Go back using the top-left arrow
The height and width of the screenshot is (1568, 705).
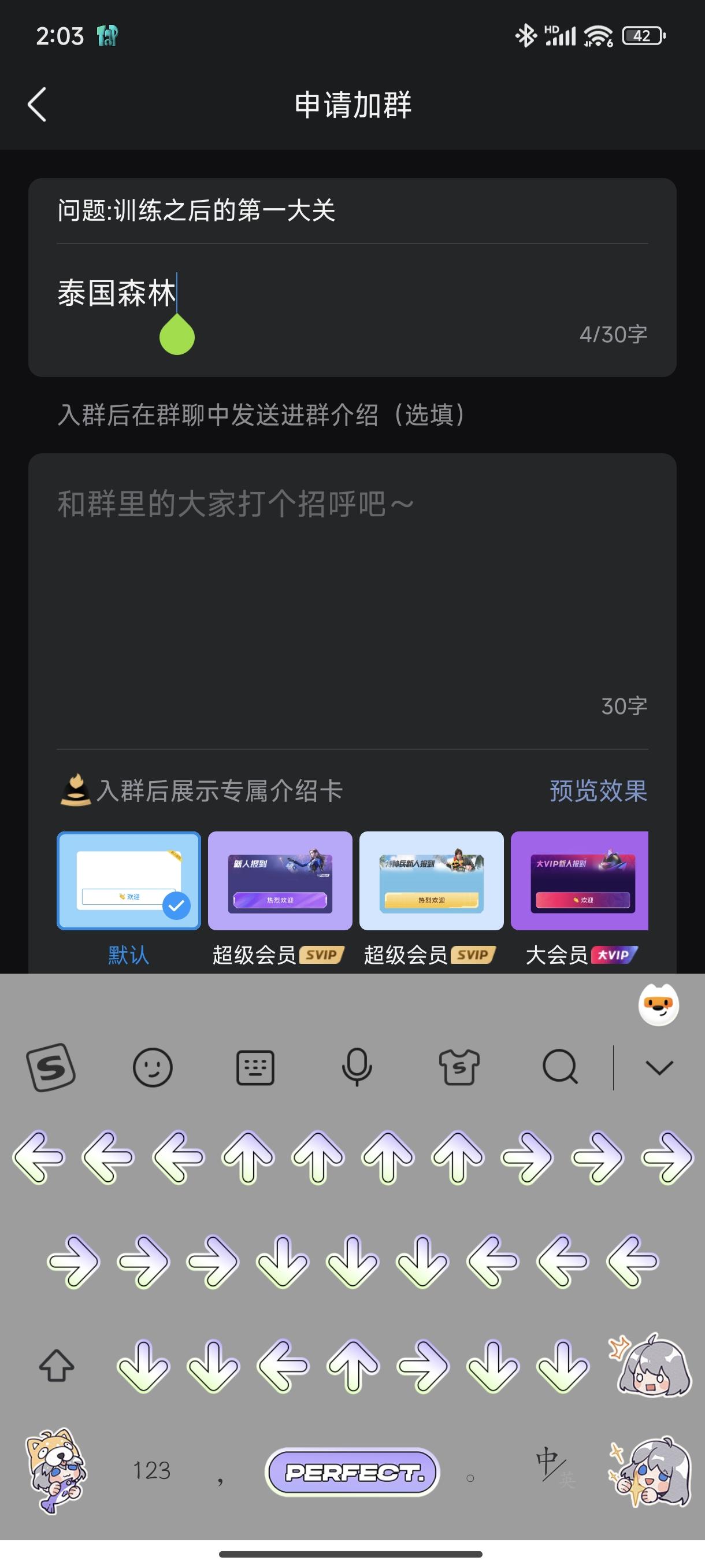(x=38, y=103)
